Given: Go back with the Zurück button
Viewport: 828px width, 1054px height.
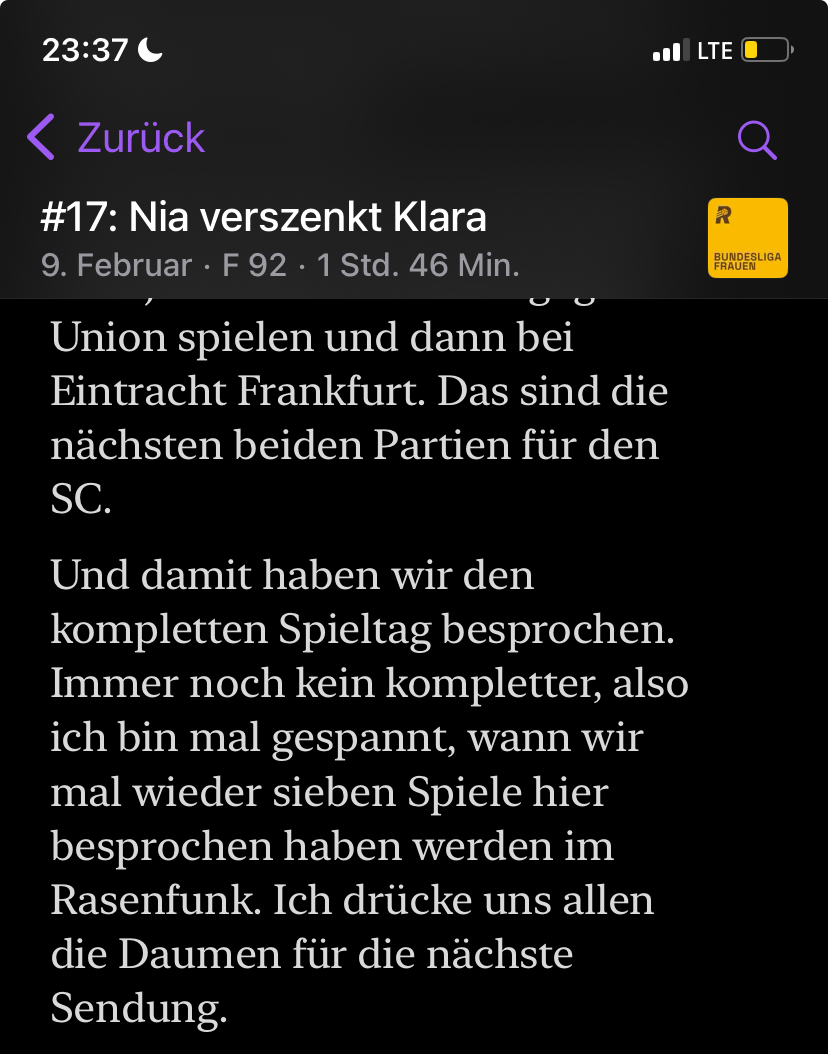Looking at the screenshot, I should tap(116, 138).
